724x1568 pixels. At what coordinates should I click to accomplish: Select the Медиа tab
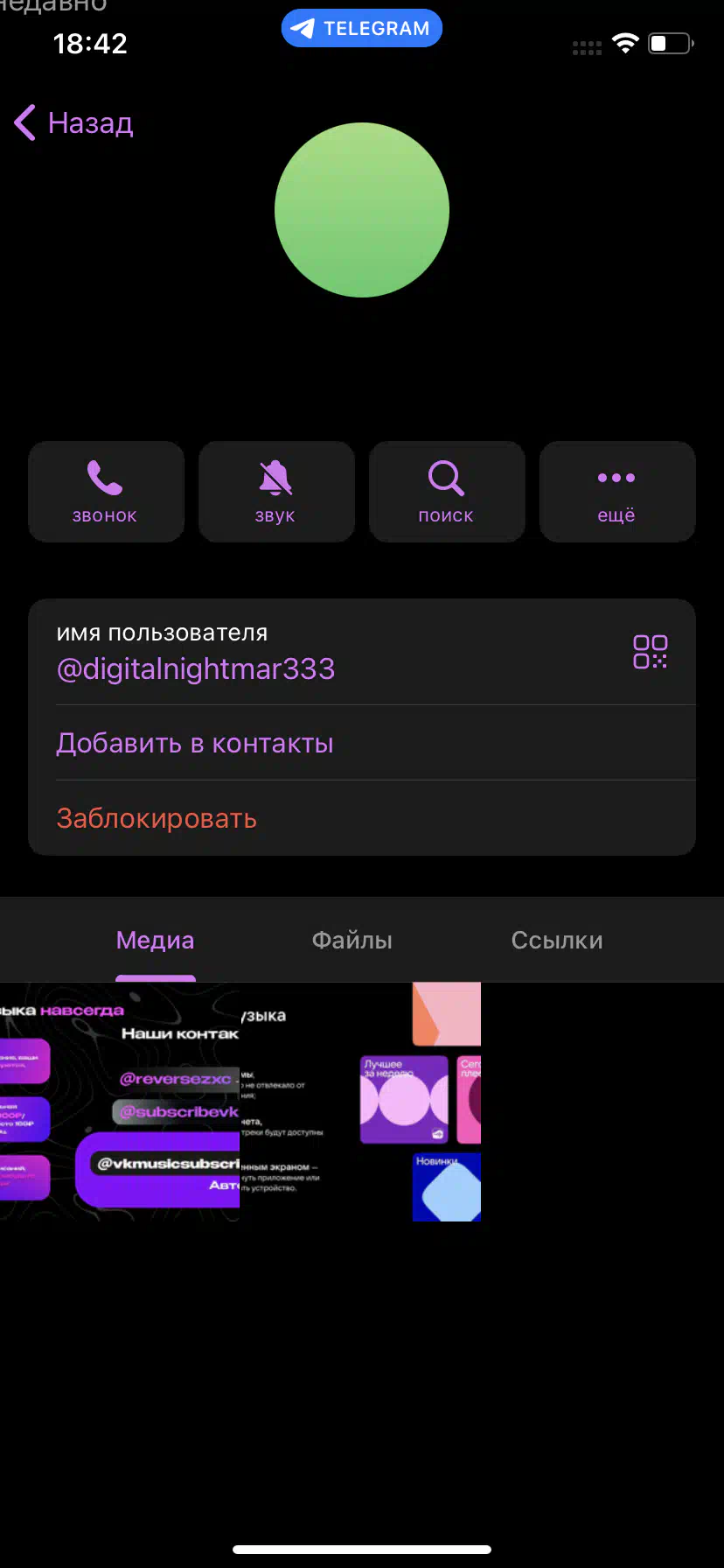point(156,941)
